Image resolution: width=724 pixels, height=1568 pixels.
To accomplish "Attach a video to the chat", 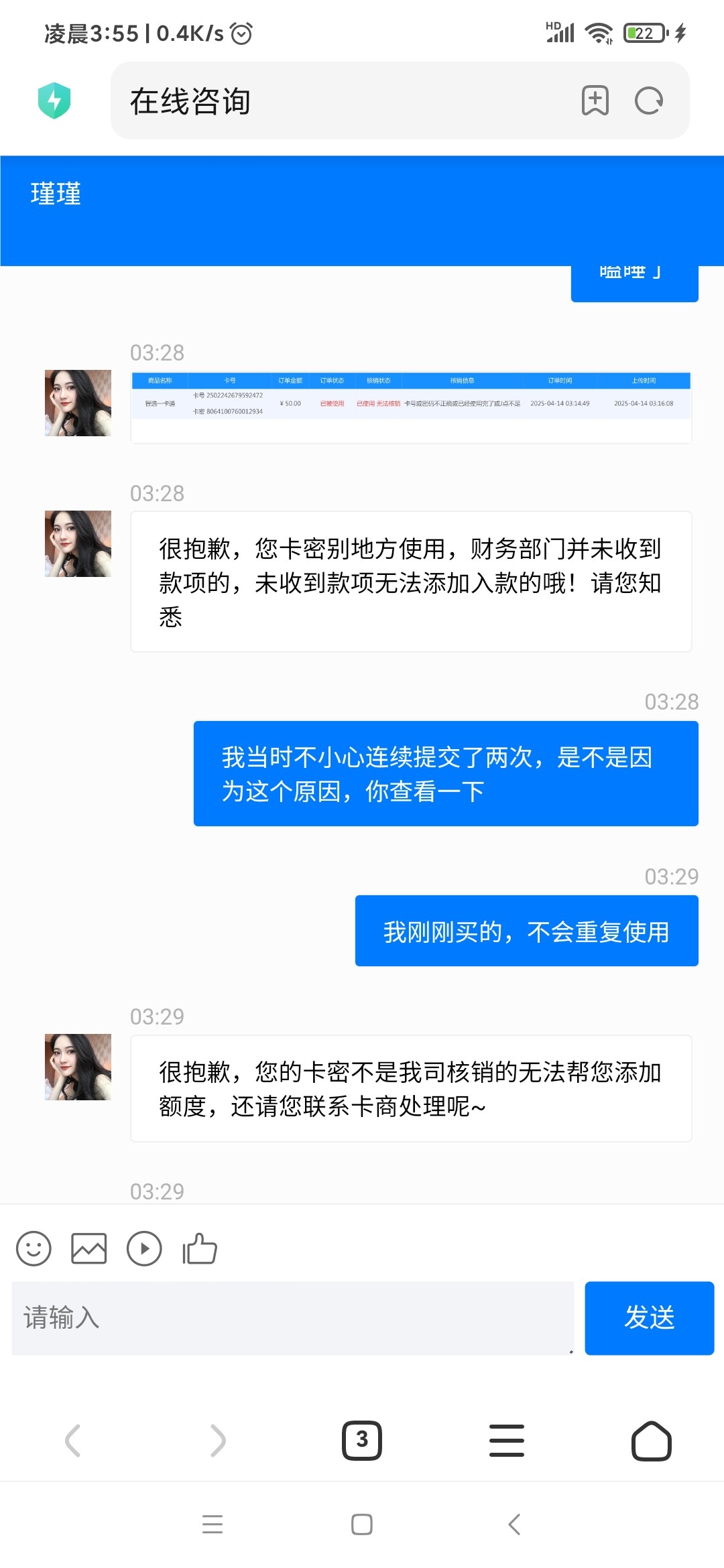I will (144, 1249).
